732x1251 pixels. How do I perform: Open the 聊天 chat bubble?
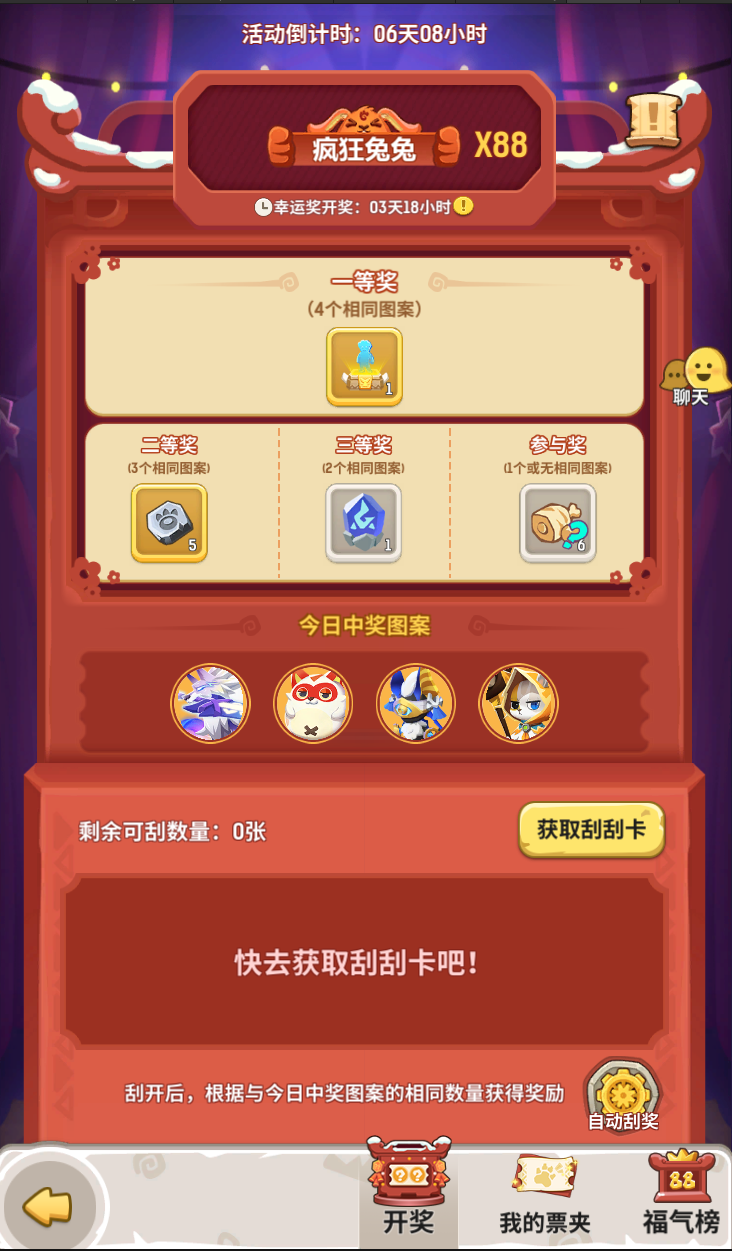click(696, 377)
